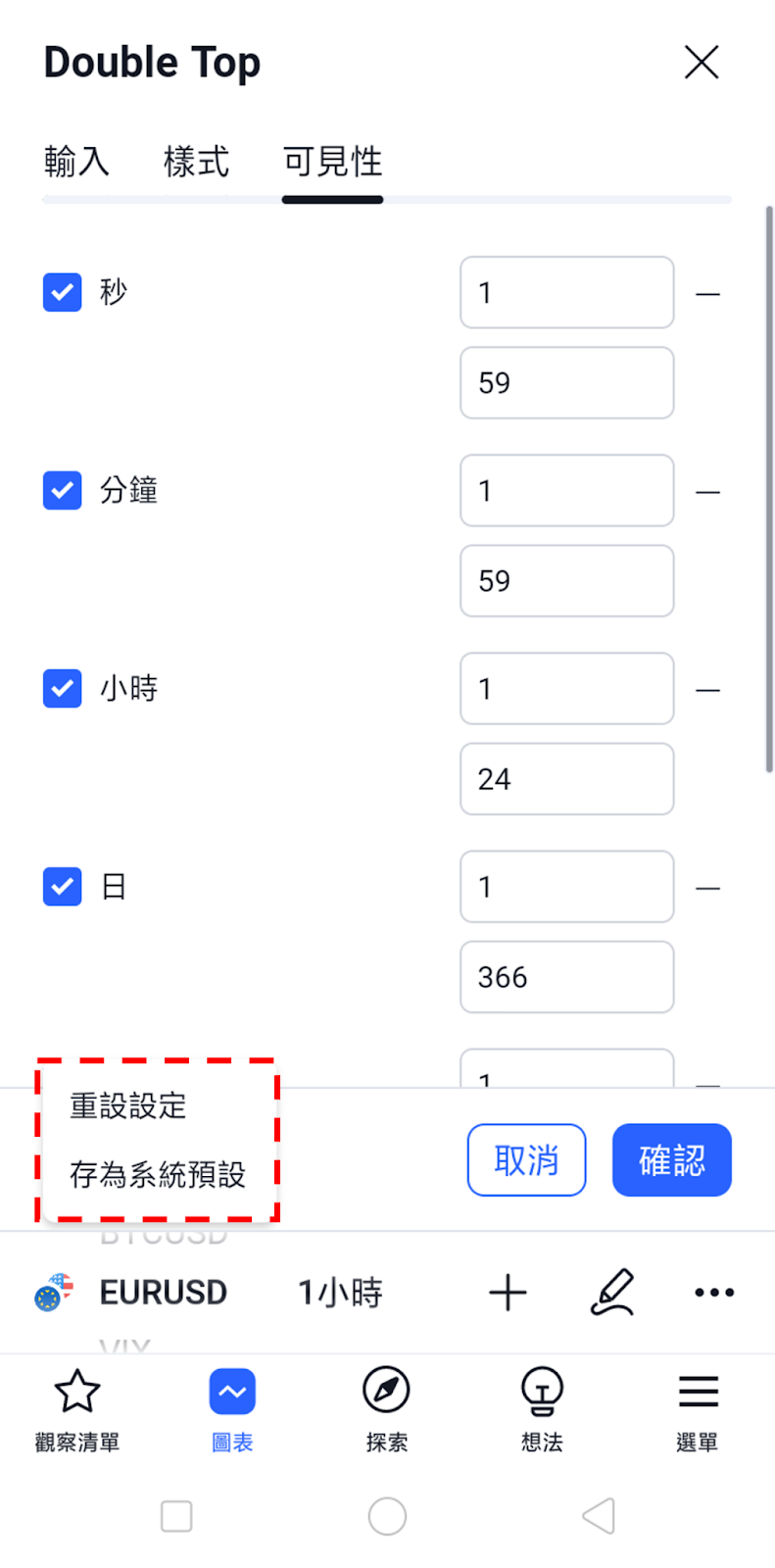Uncheck the 分鐘 visibility checkbox
775x1568 pixels.
click(x=63, y=490)
